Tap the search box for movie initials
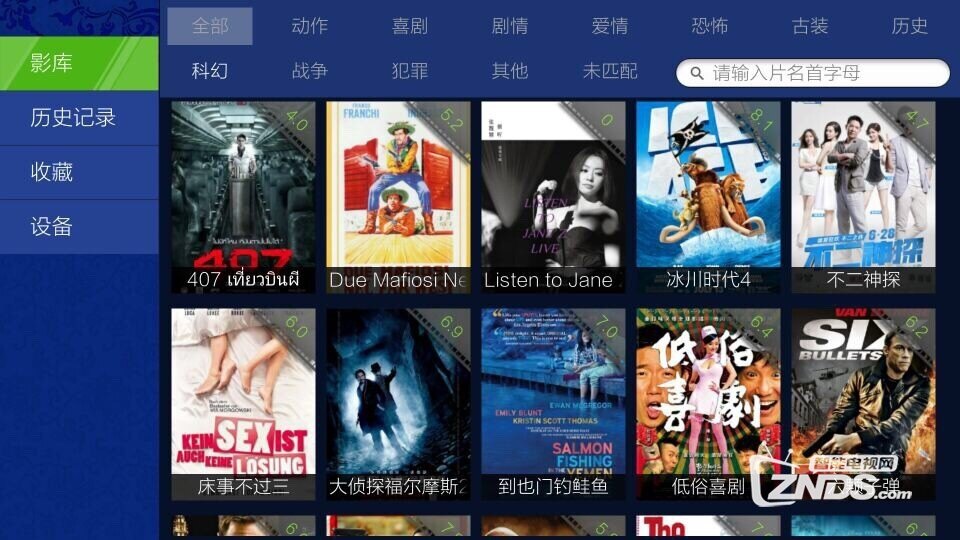The image size is (960, 540). pos(814,73)
